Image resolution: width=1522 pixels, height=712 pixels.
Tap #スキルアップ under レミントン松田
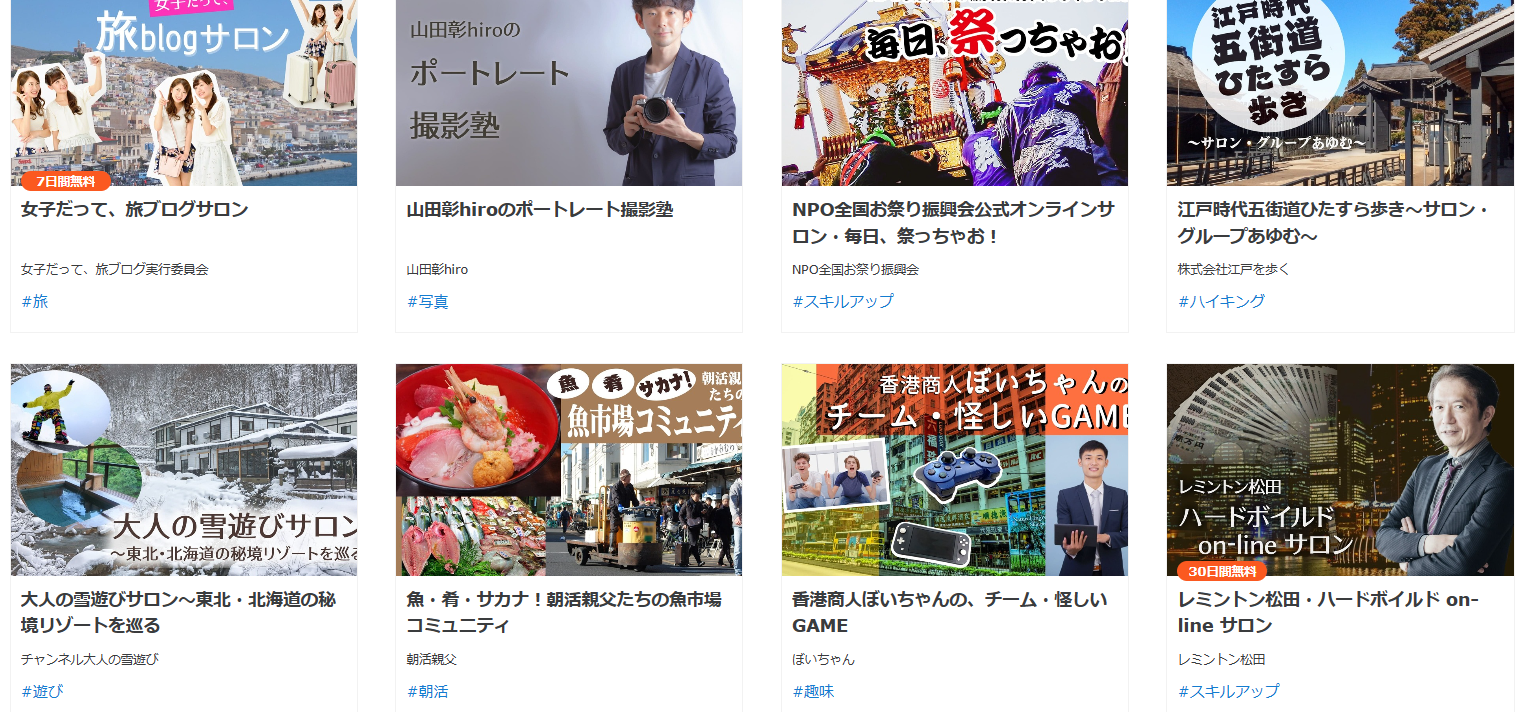(x=1228, y=691)
